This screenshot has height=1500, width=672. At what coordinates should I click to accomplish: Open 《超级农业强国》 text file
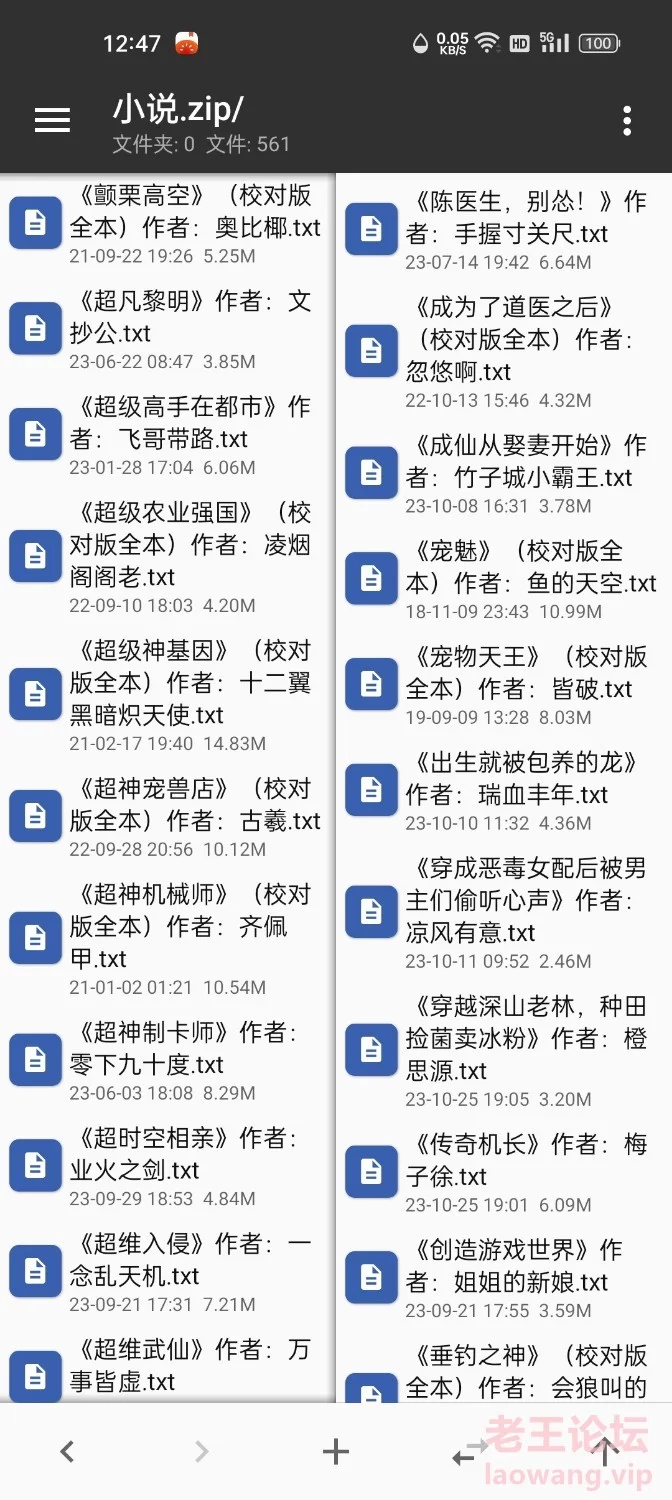[x=168, y=556]
